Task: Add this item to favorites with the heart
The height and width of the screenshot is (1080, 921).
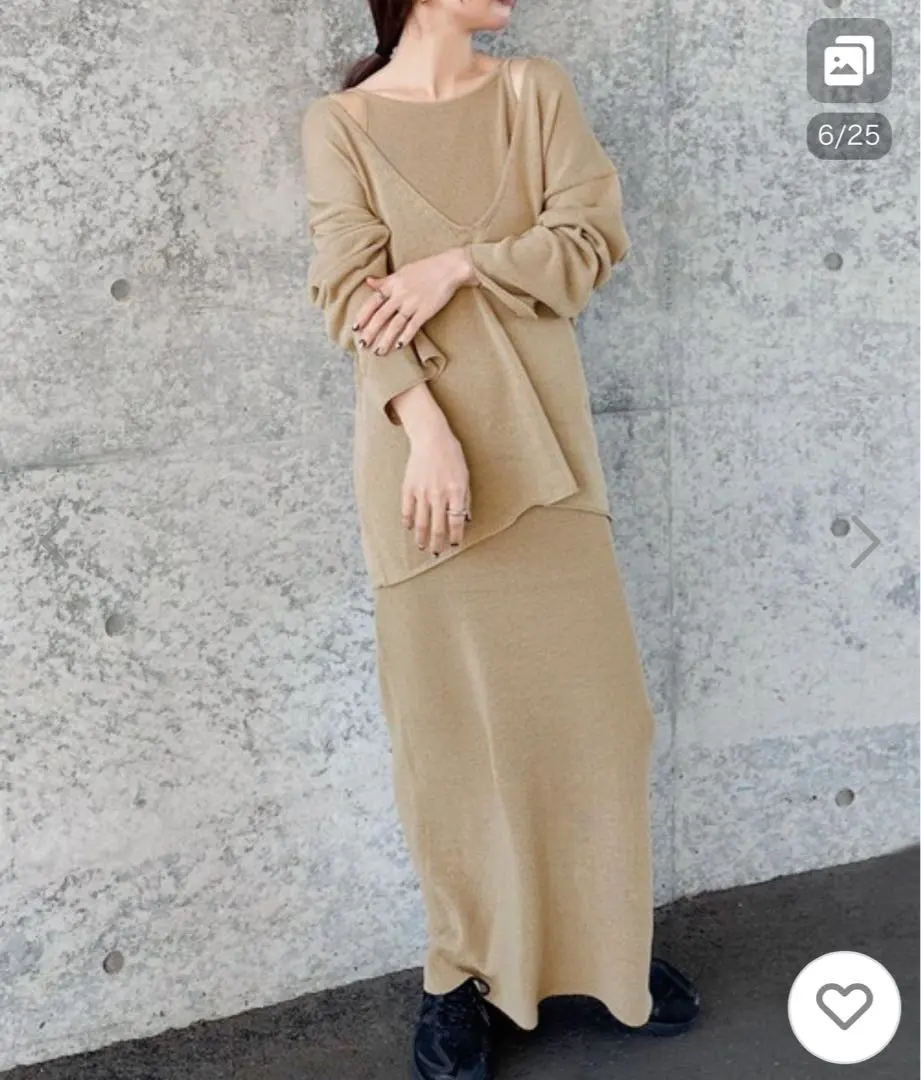Action: coord(844,1005)
